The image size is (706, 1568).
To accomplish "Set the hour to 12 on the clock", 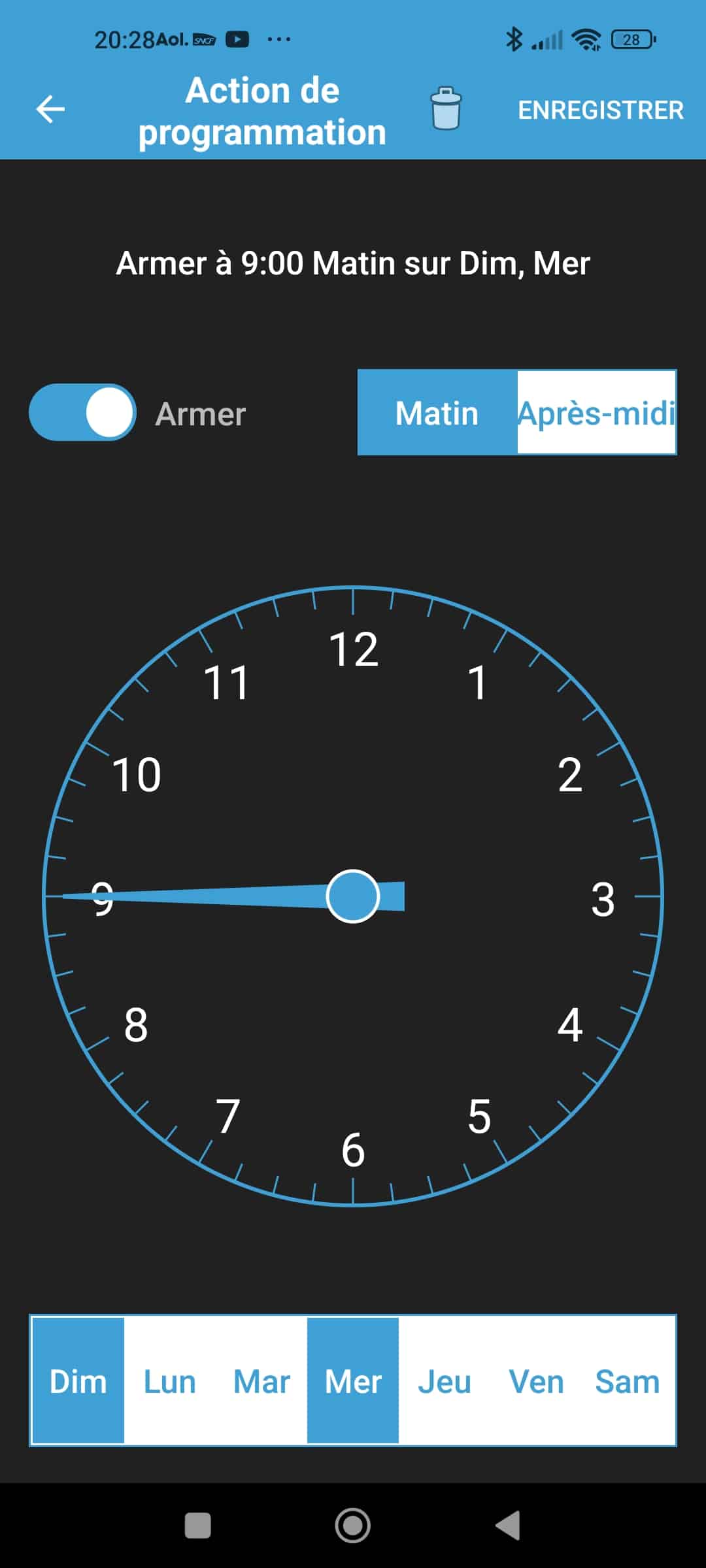I will [354, 649].
